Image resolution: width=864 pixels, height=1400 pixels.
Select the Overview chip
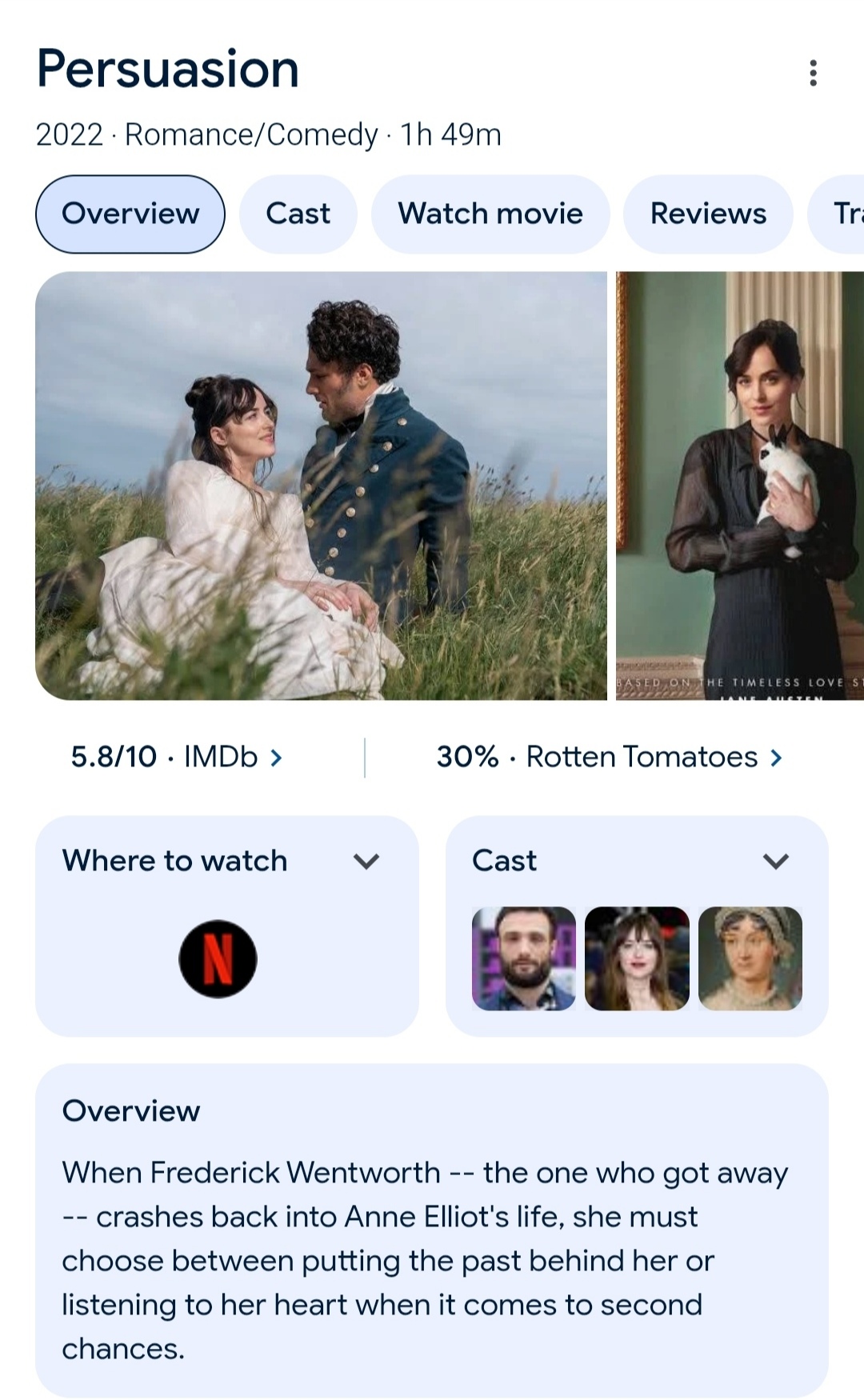[x=130, y=214]
